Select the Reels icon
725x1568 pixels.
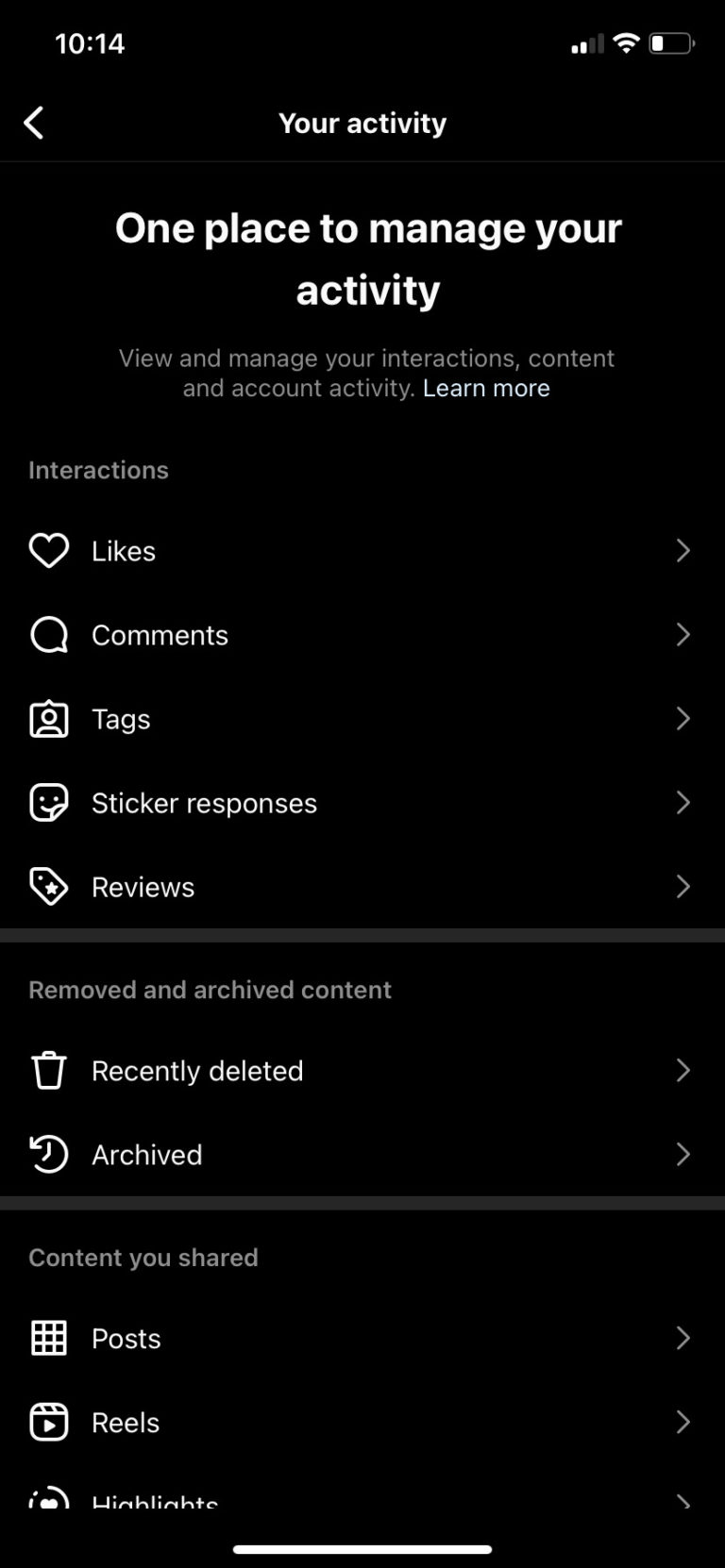click(48, 1422)
